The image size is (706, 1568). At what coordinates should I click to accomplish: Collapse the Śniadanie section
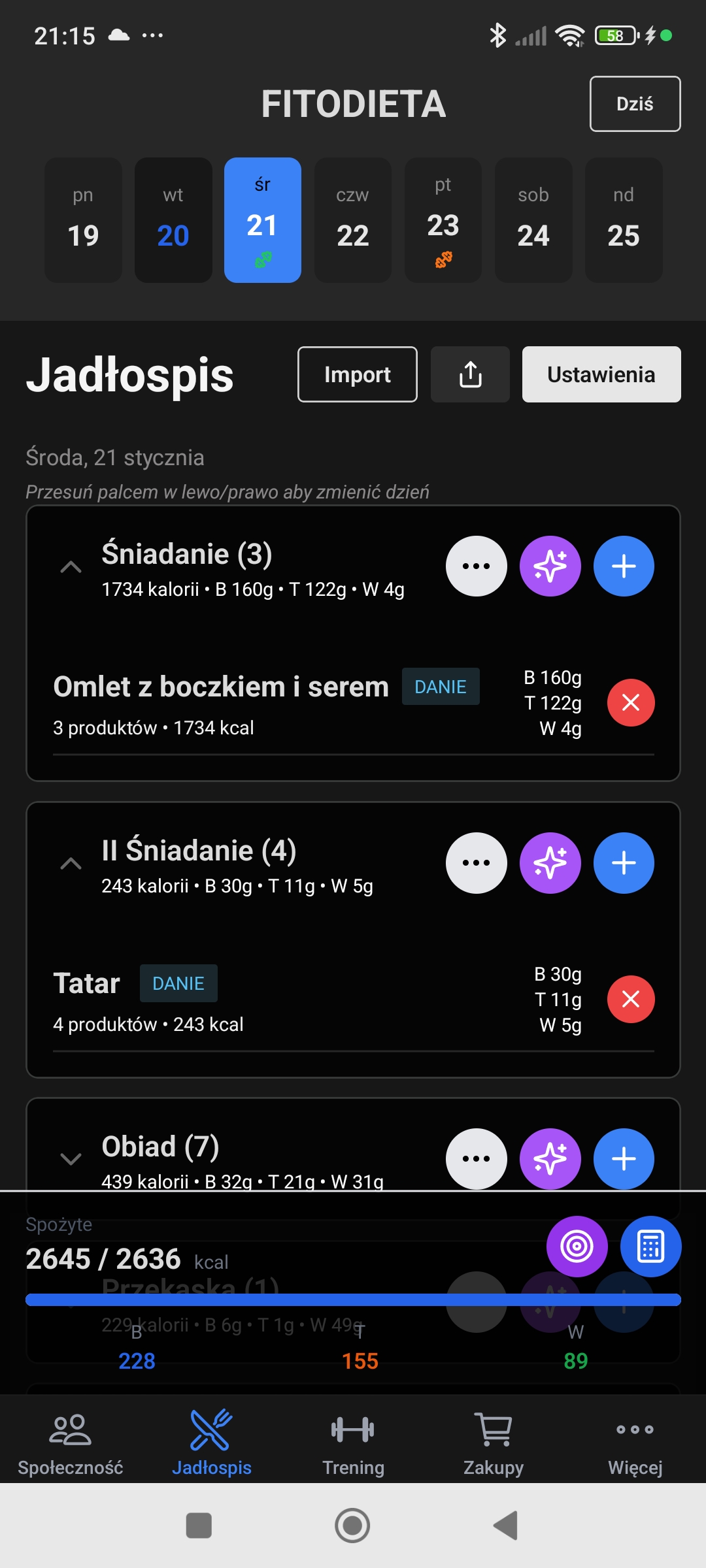coord(72,567)
